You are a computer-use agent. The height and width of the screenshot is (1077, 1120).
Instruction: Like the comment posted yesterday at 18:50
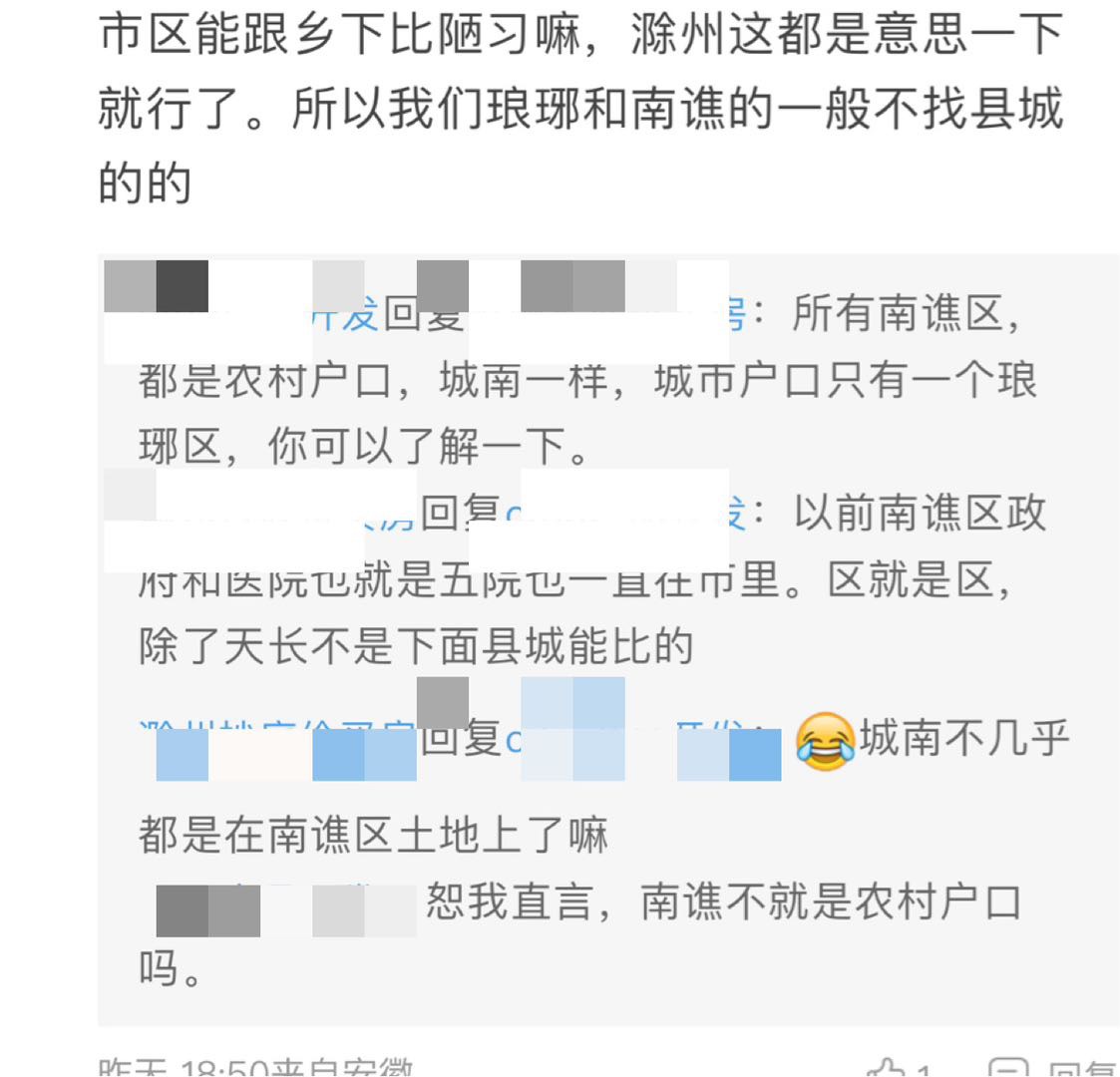[x=887, y=1069]
